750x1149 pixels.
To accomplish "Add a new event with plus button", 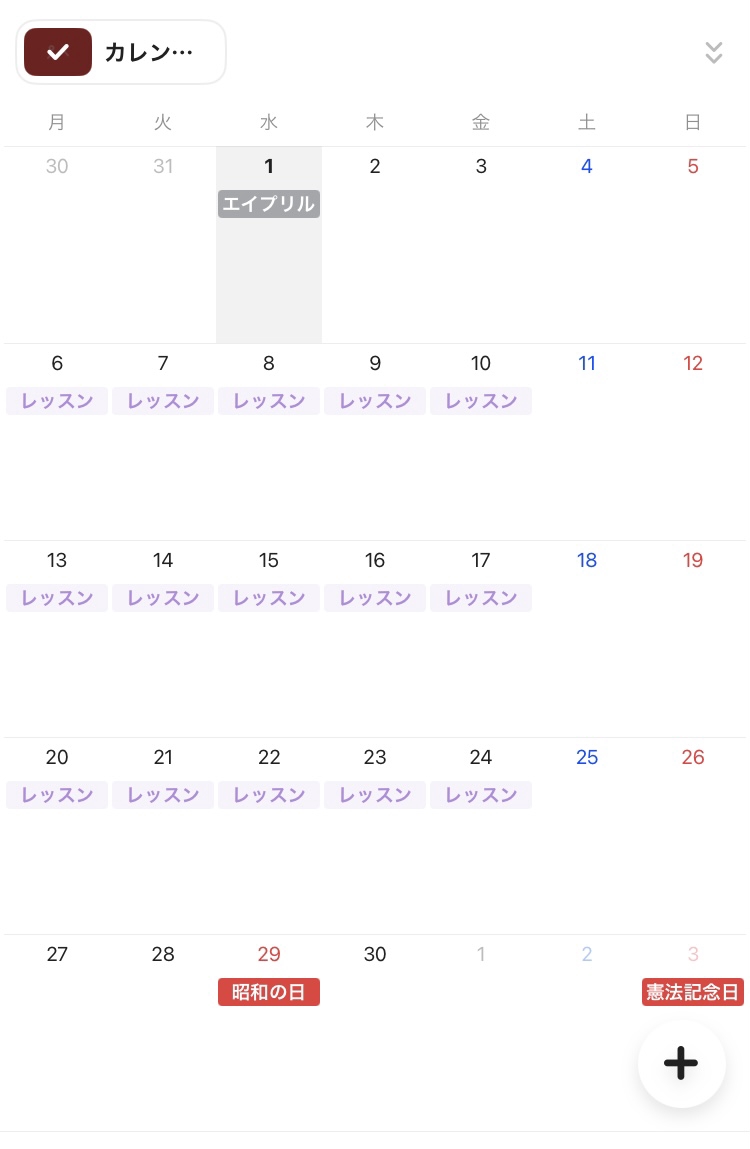I will point(681,1063).
